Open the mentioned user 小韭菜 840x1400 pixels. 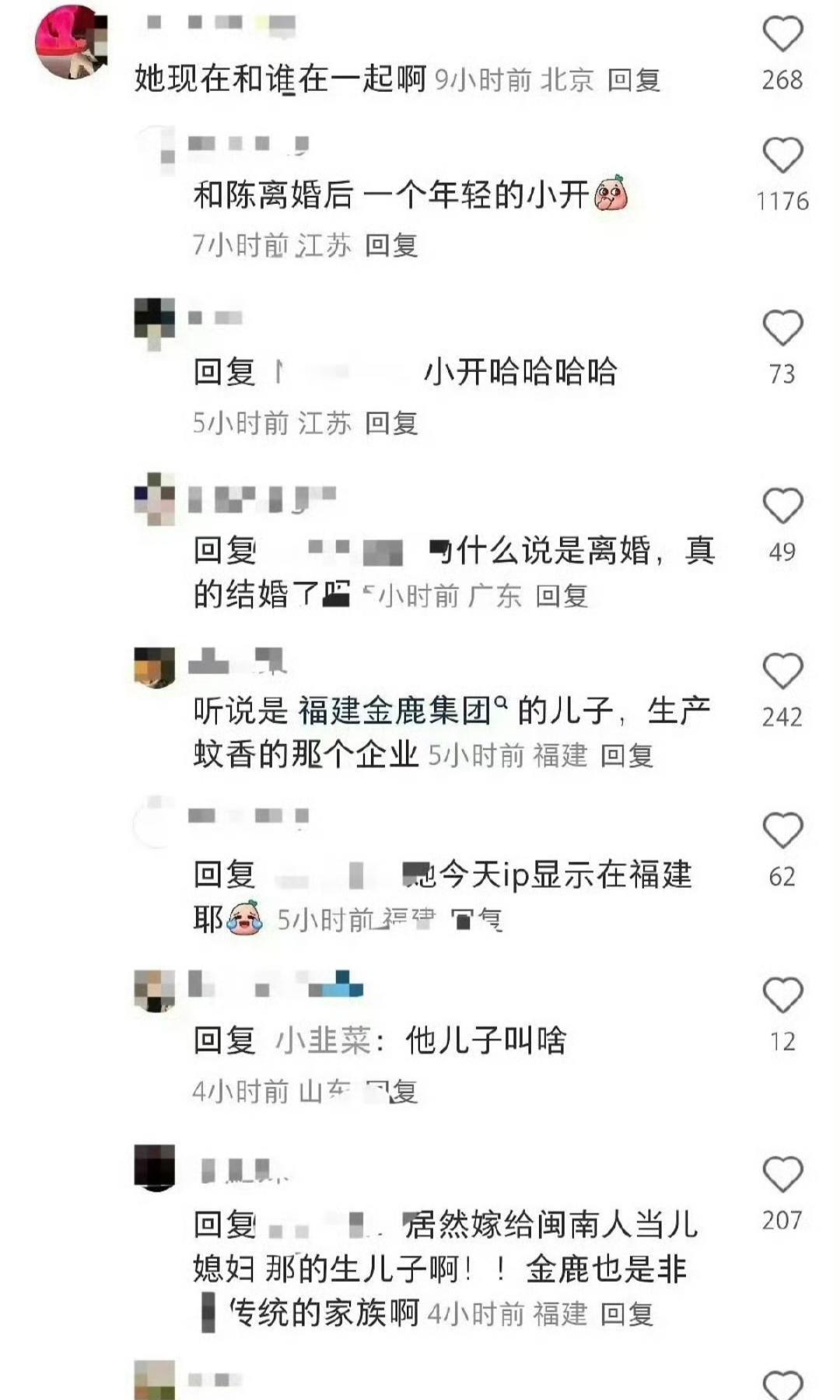(324, 1041)
